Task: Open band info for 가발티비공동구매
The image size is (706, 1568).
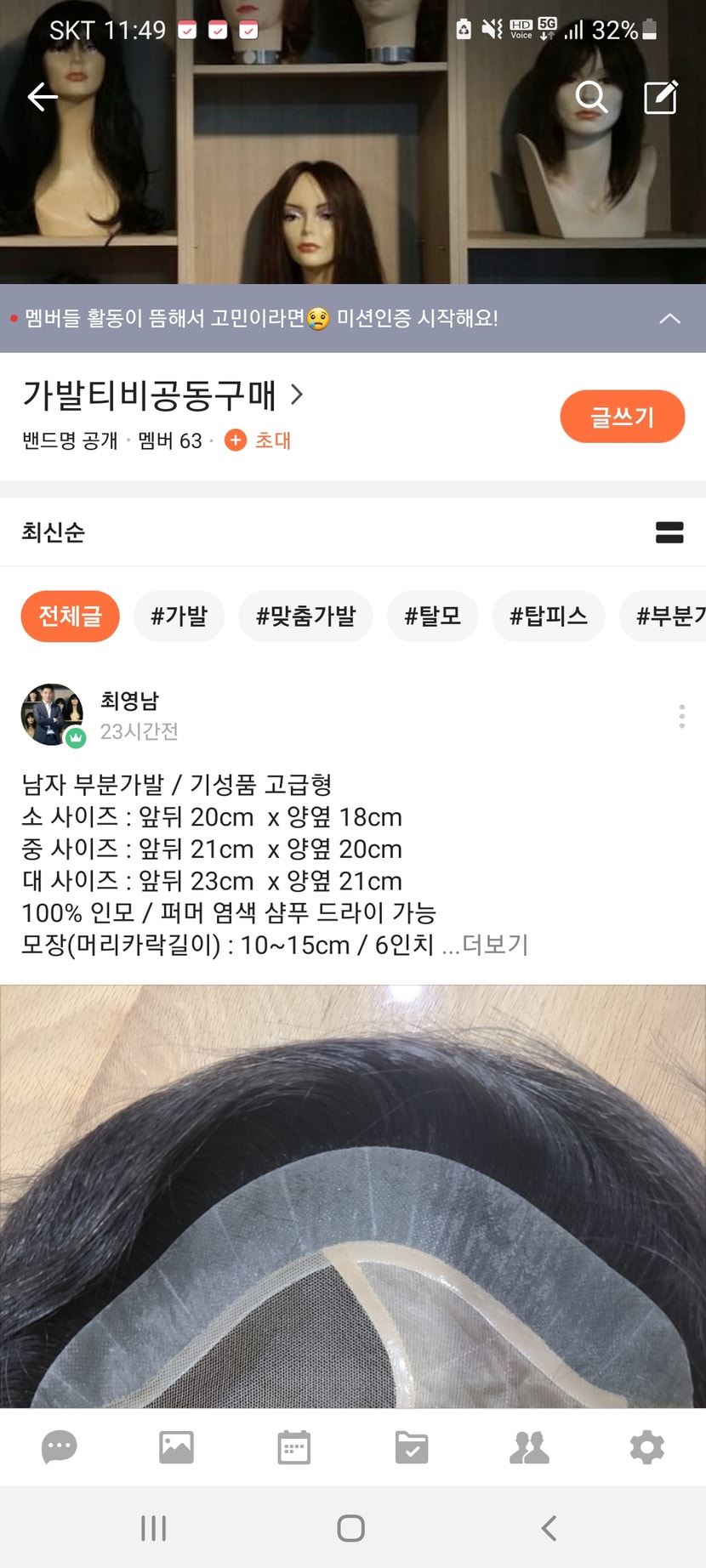Action: point(162,395)
